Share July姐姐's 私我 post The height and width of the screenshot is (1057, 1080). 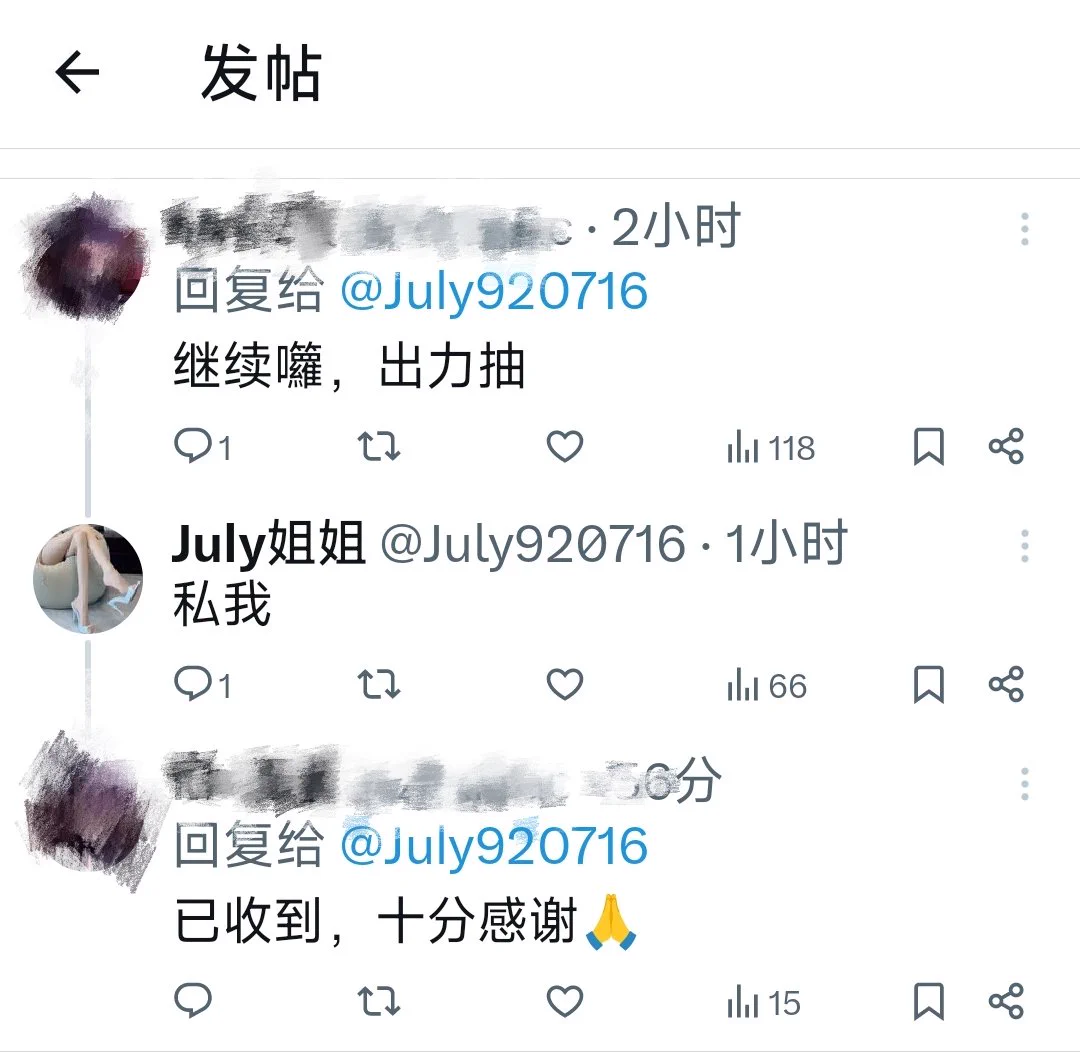click(x=1006, y=685)
